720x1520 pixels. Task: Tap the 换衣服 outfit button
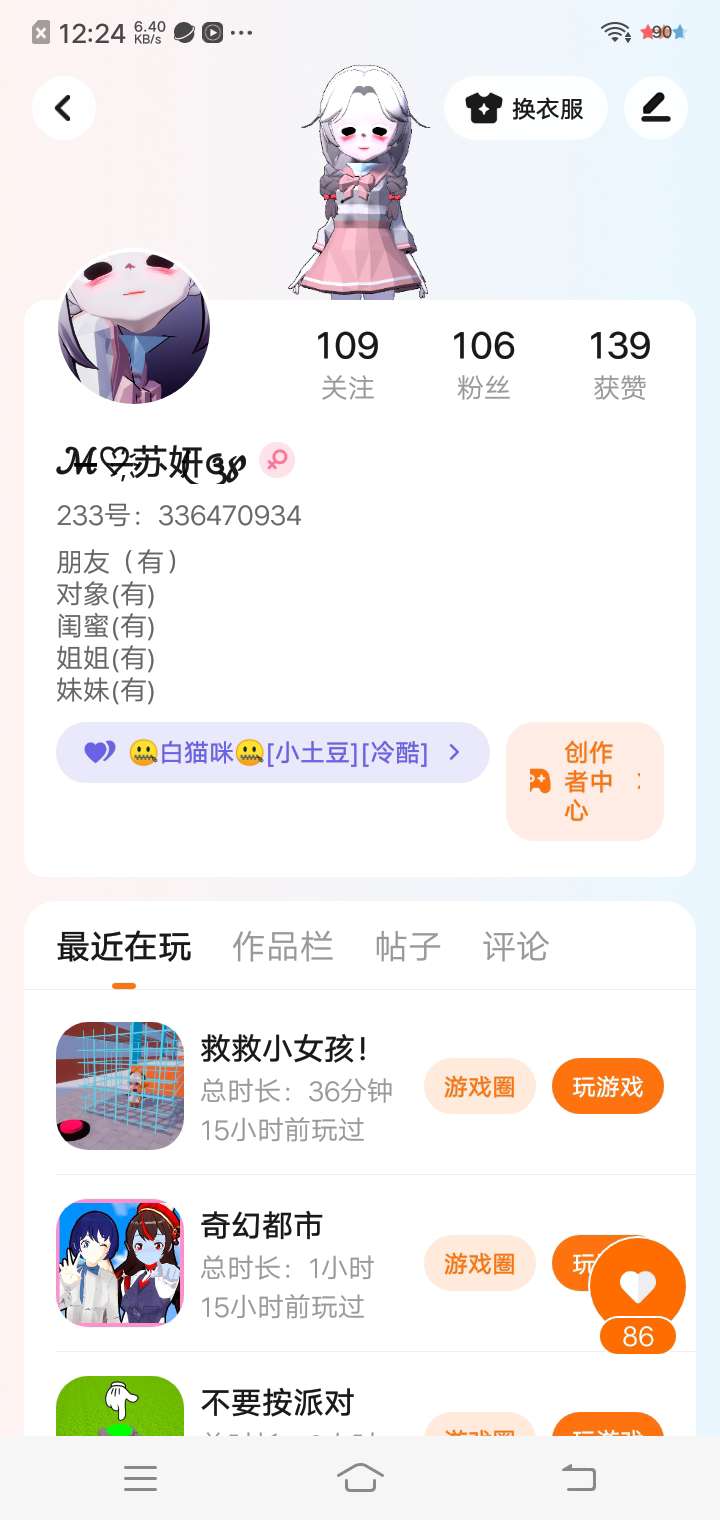coord(526,108)
